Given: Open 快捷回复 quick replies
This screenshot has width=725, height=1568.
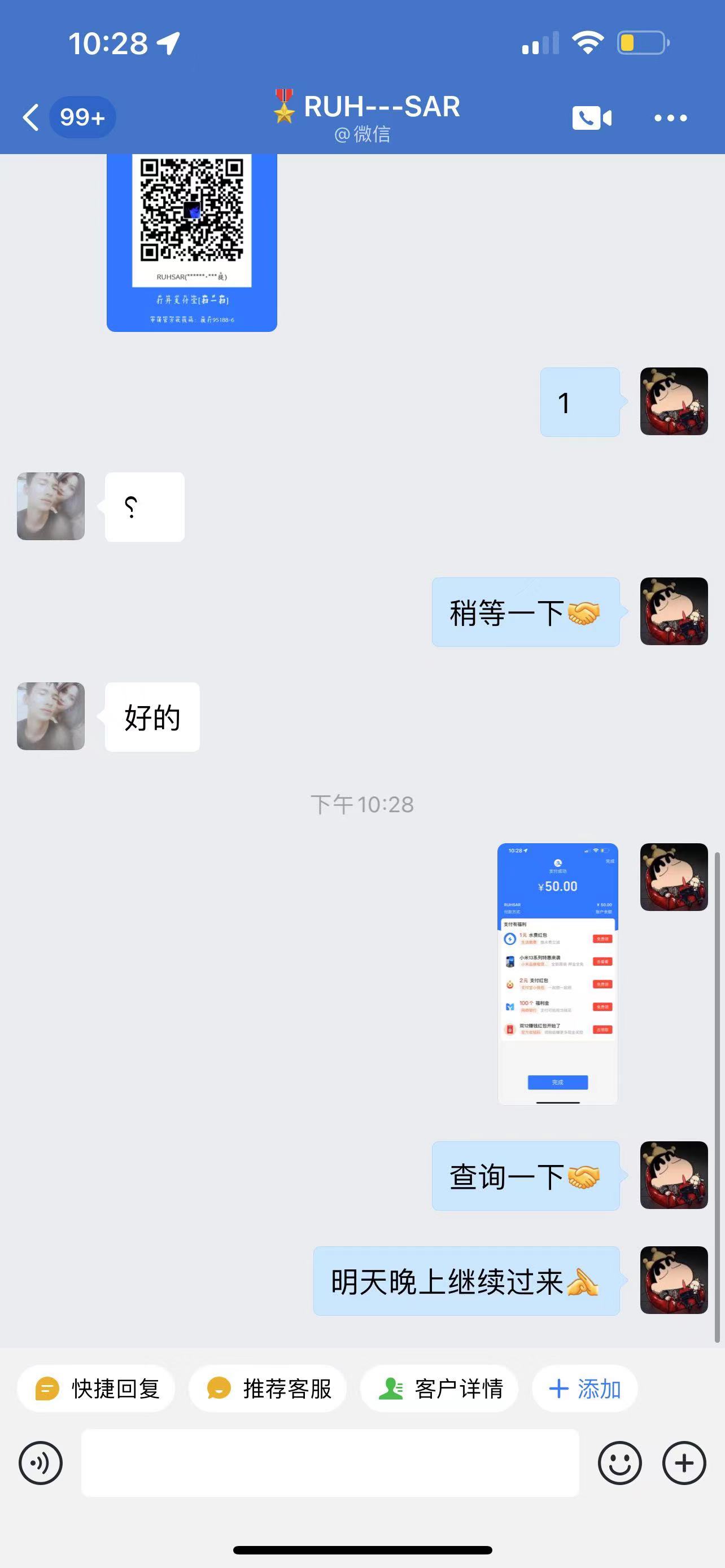Looking at the screenshot, I should tap(96, 1389).
